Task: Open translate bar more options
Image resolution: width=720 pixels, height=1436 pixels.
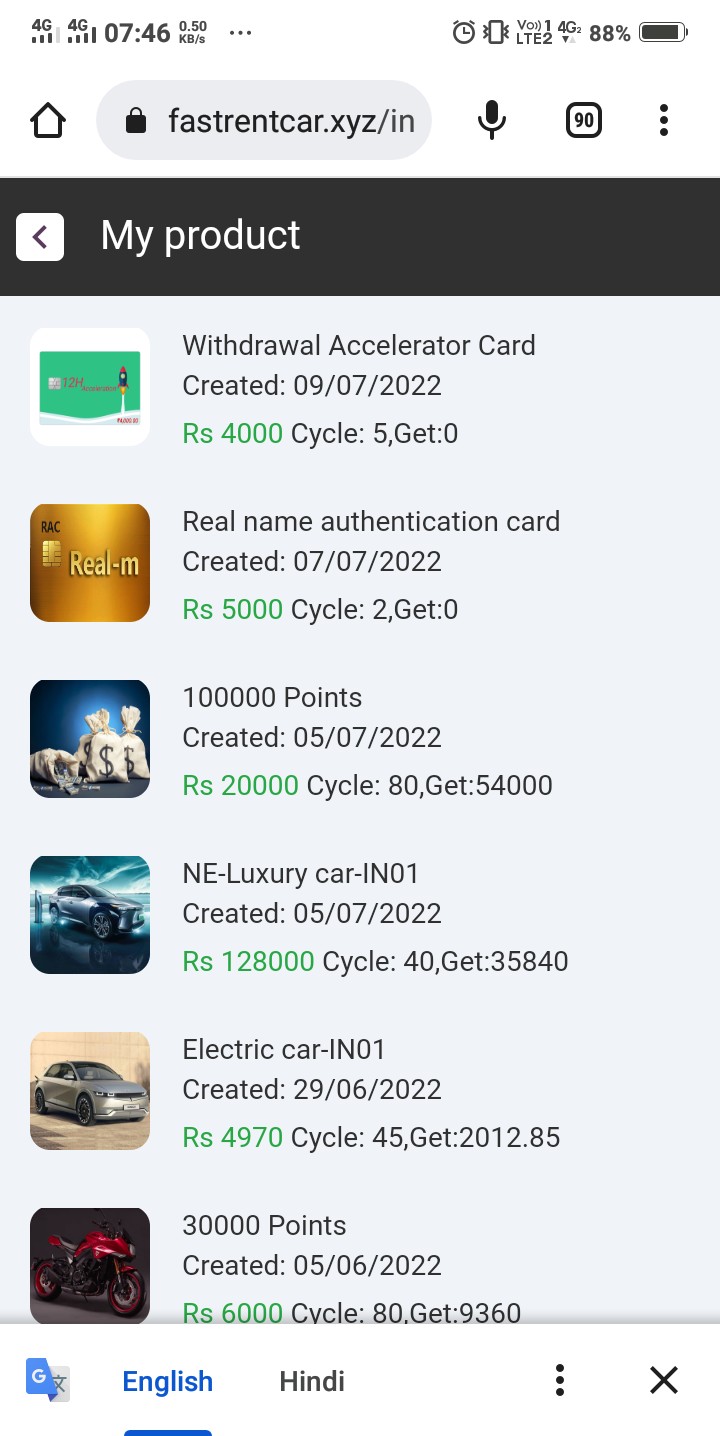Action: [x=560, y=1381]
